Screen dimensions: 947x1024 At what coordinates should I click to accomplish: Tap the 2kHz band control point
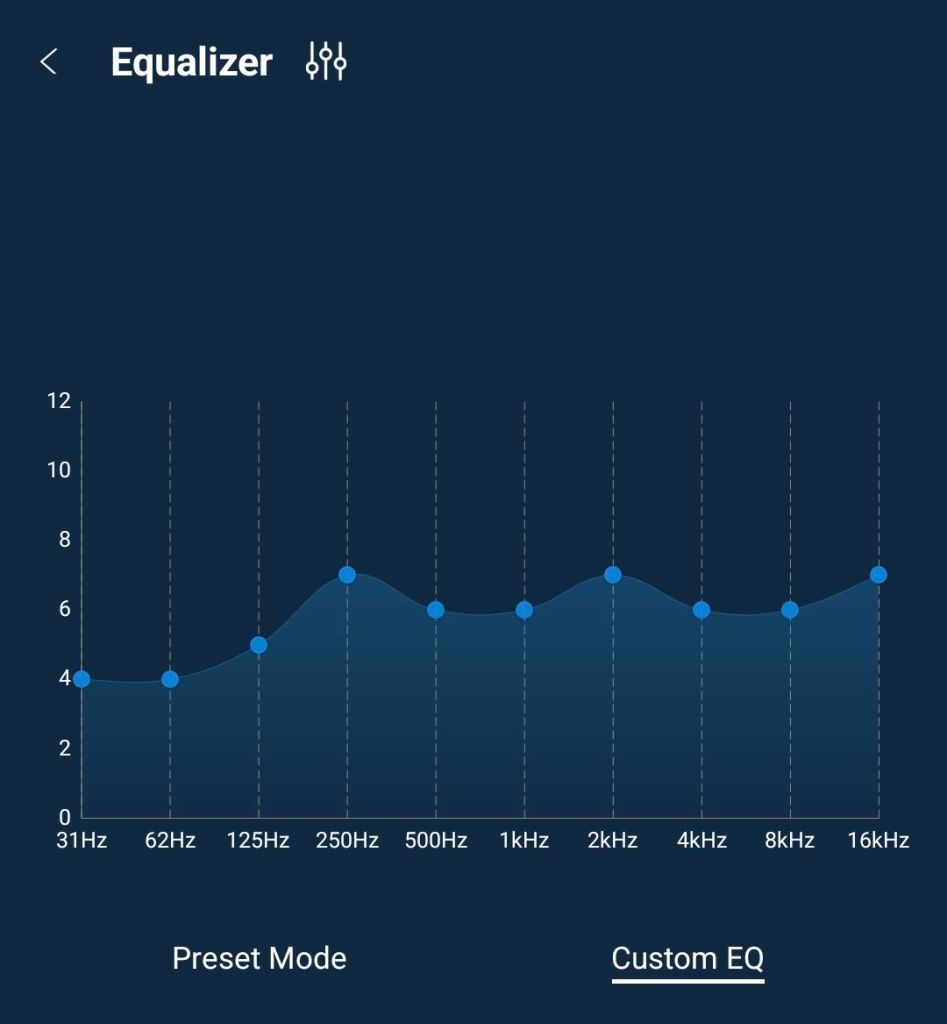tap(613, 575)
